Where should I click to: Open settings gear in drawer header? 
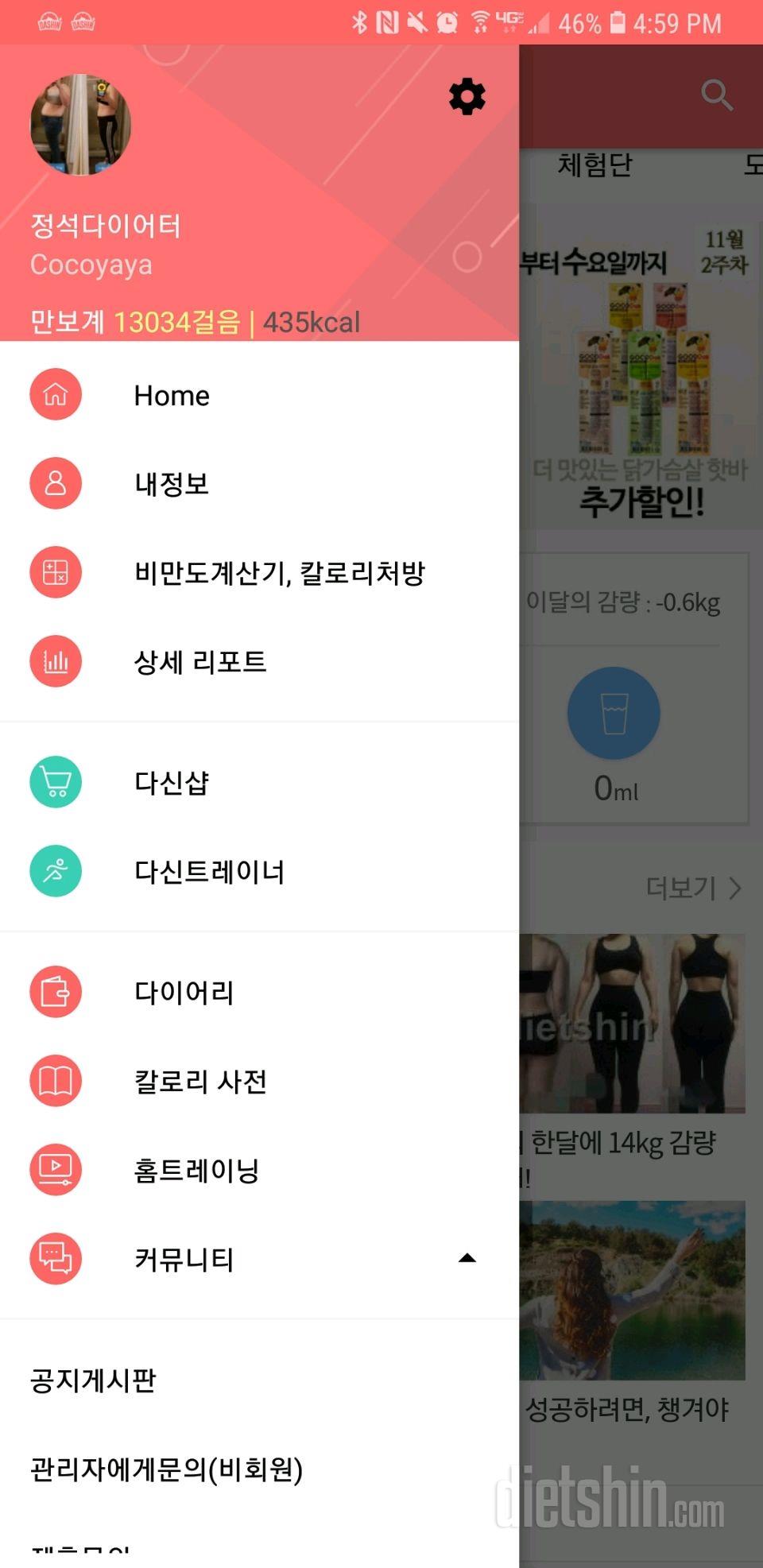point(467,97)
